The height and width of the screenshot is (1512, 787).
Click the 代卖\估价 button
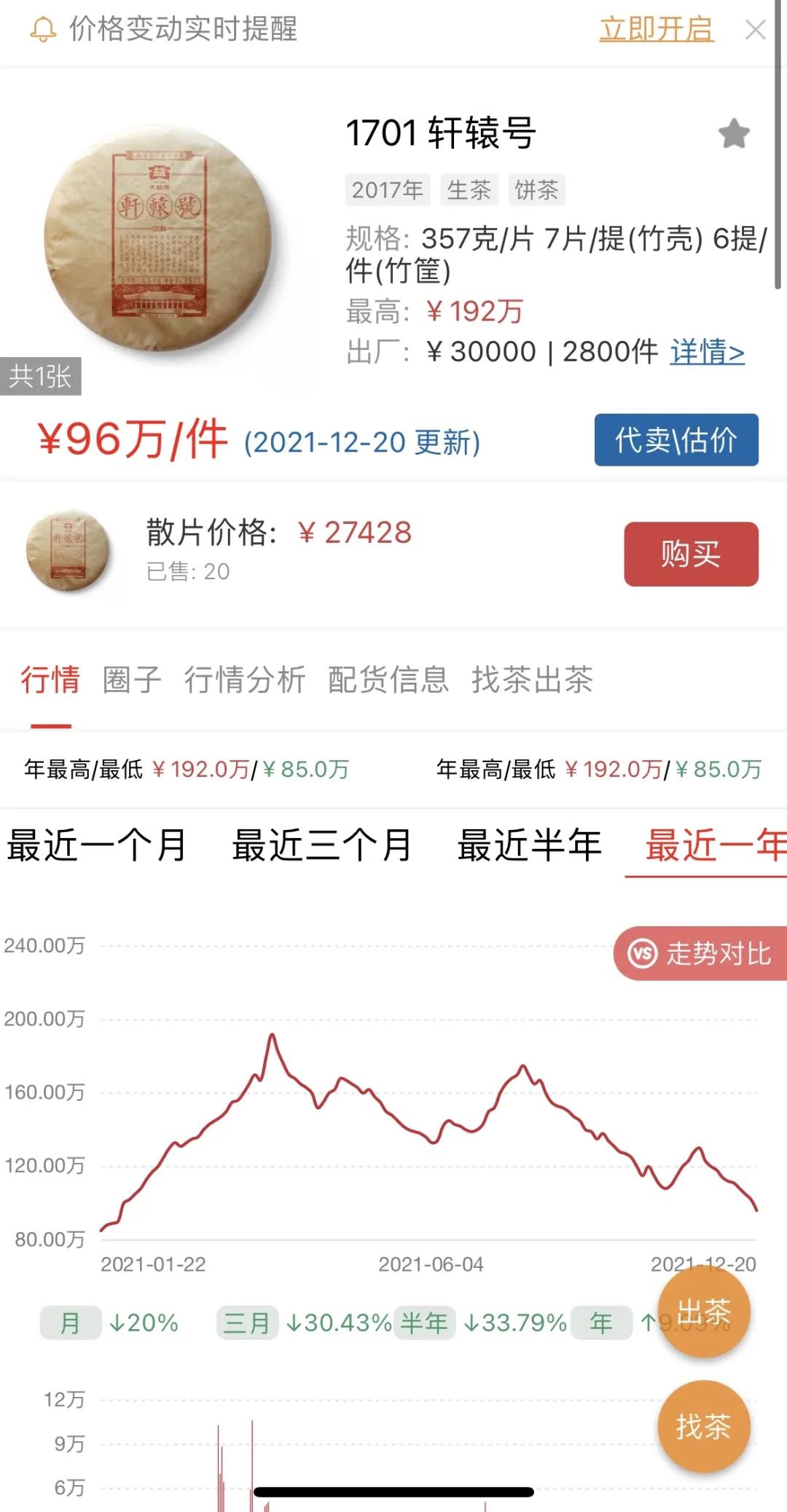pyautogui.click(x=676, y=440)
